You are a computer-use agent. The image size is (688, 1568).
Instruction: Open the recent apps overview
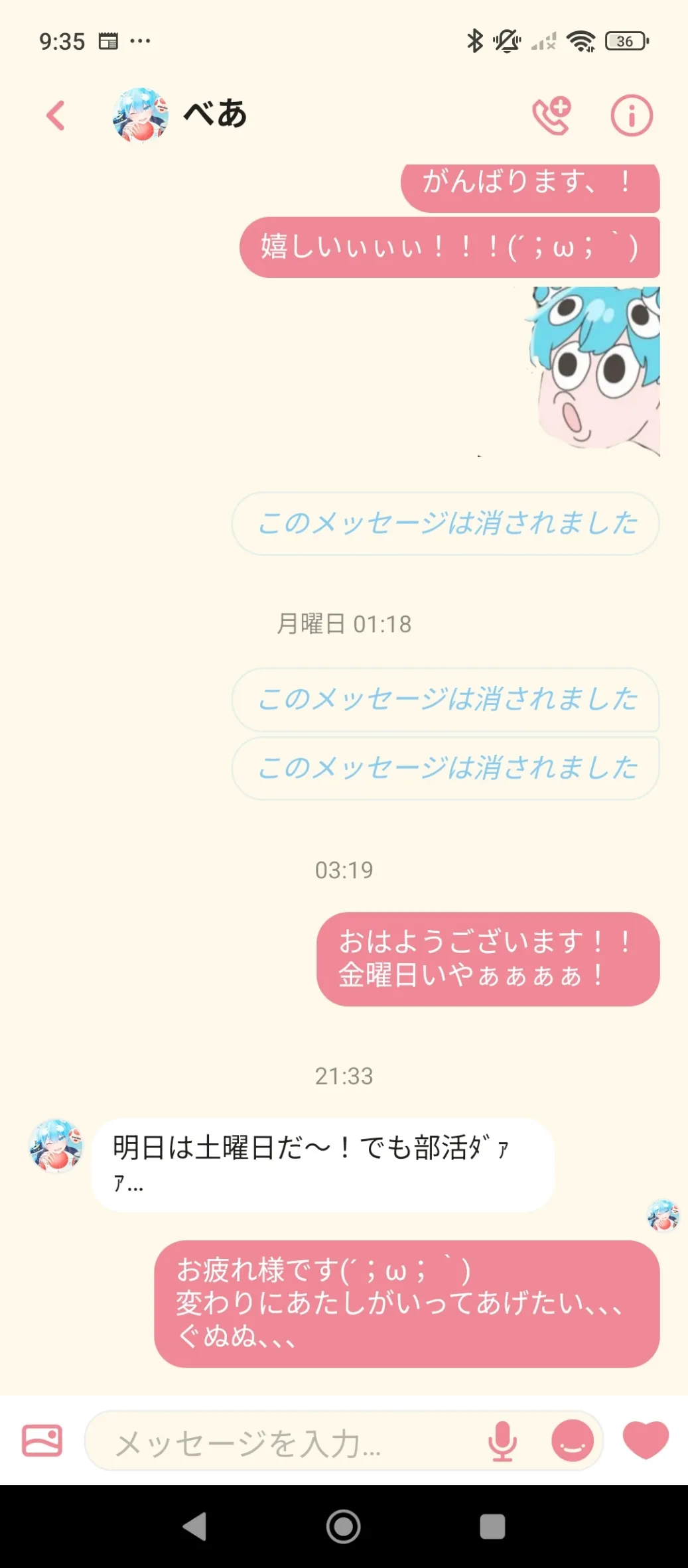492,1526
